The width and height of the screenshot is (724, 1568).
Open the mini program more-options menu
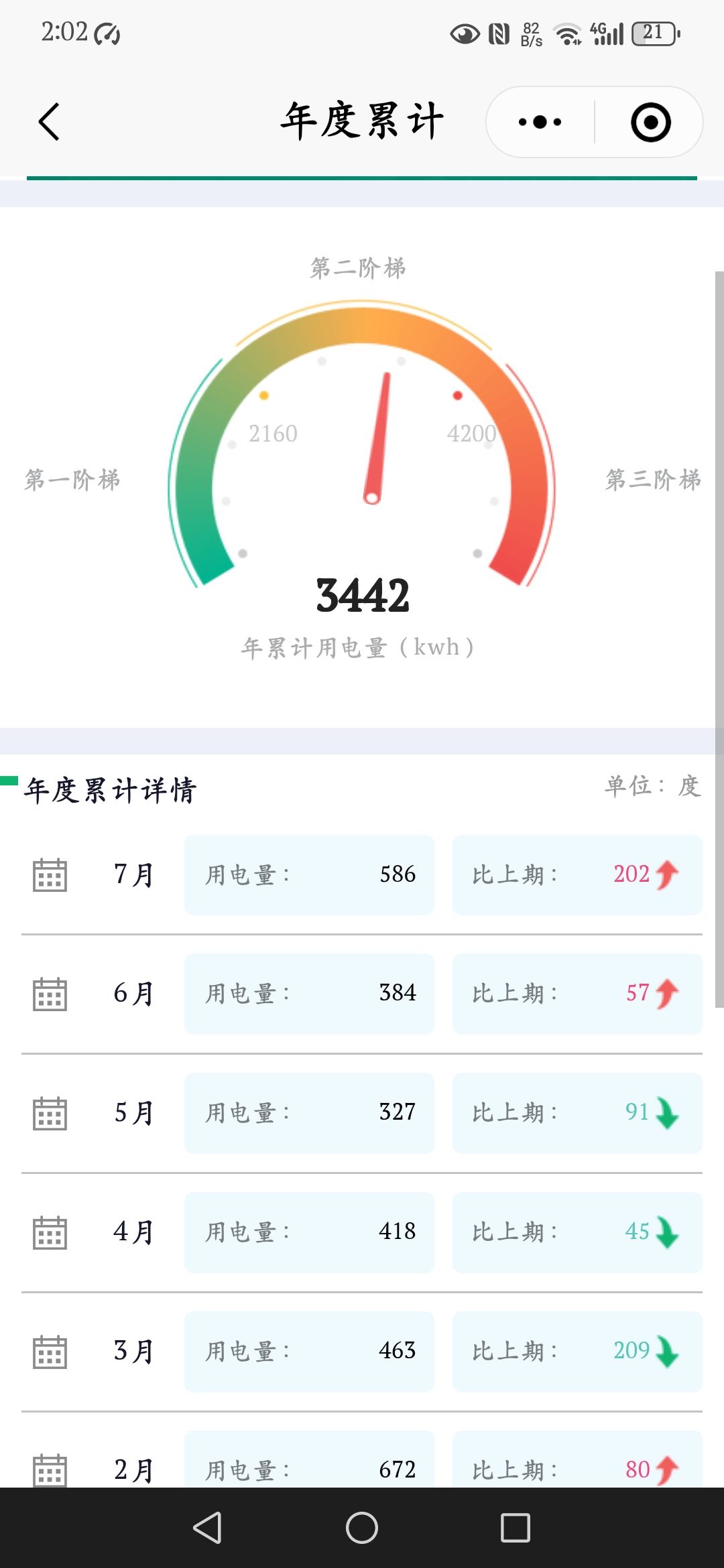point(540,122)
